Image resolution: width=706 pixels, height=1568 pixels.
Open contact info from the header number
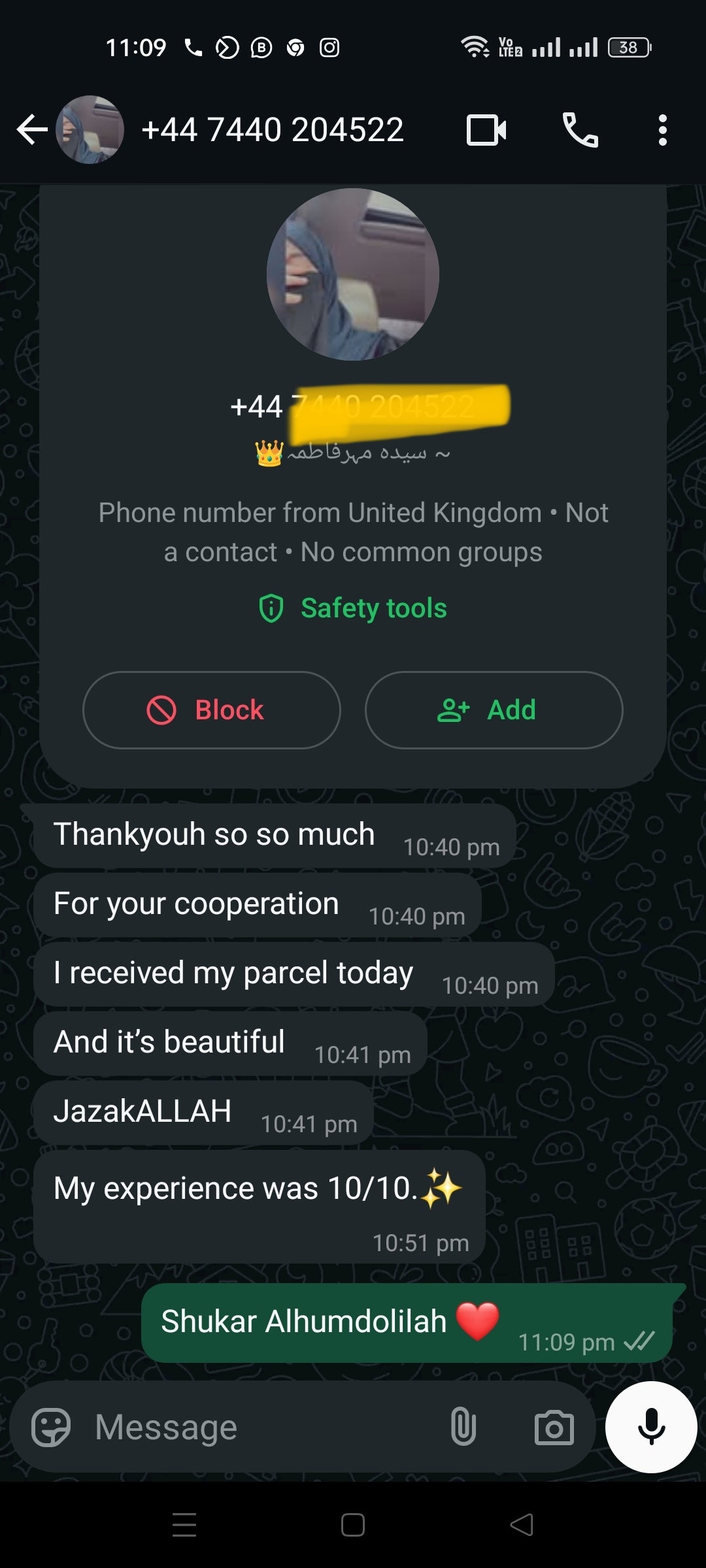(272, 129)
